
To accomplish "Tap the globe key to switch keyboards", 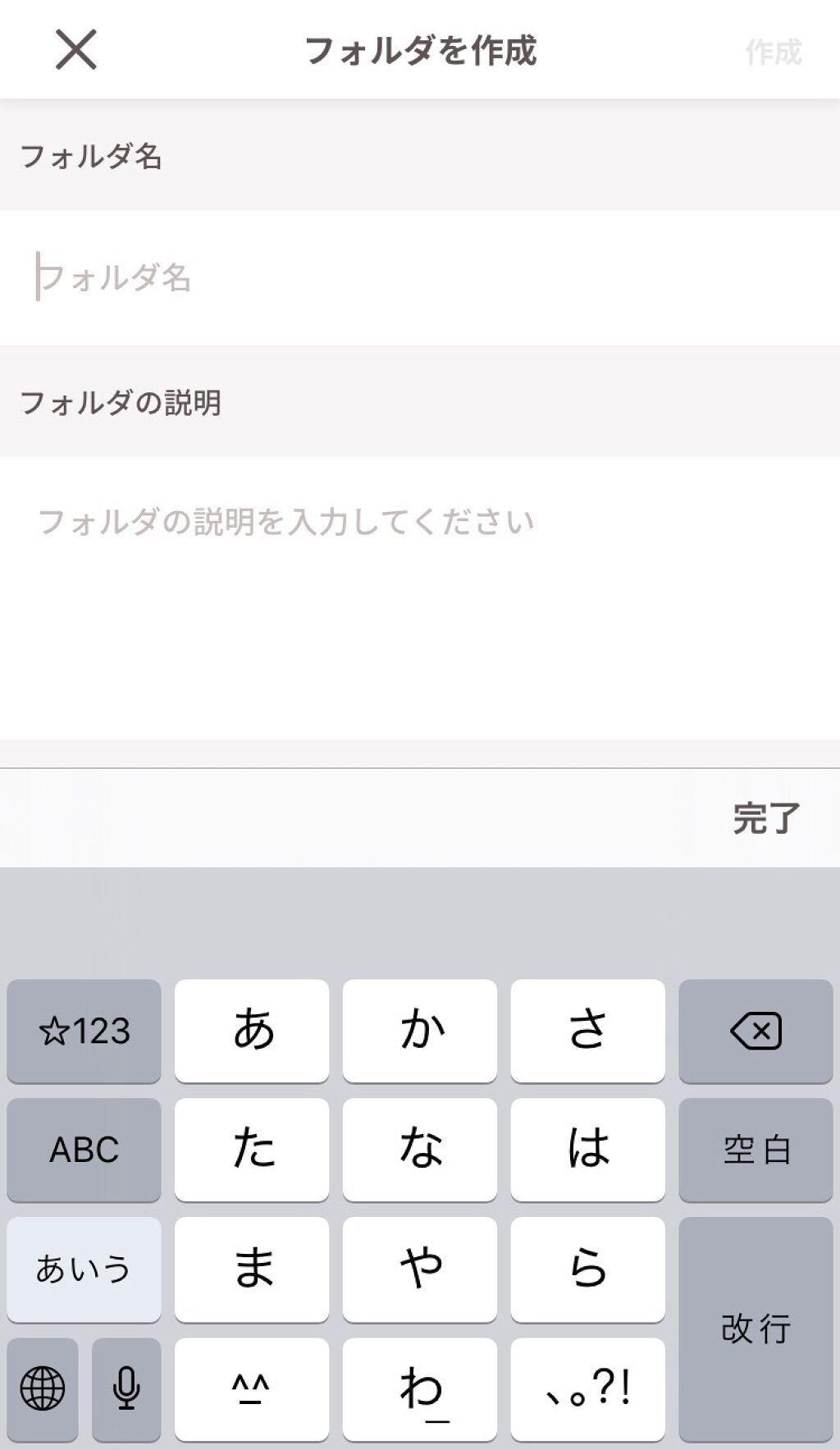I will [x=43, y=1388].
